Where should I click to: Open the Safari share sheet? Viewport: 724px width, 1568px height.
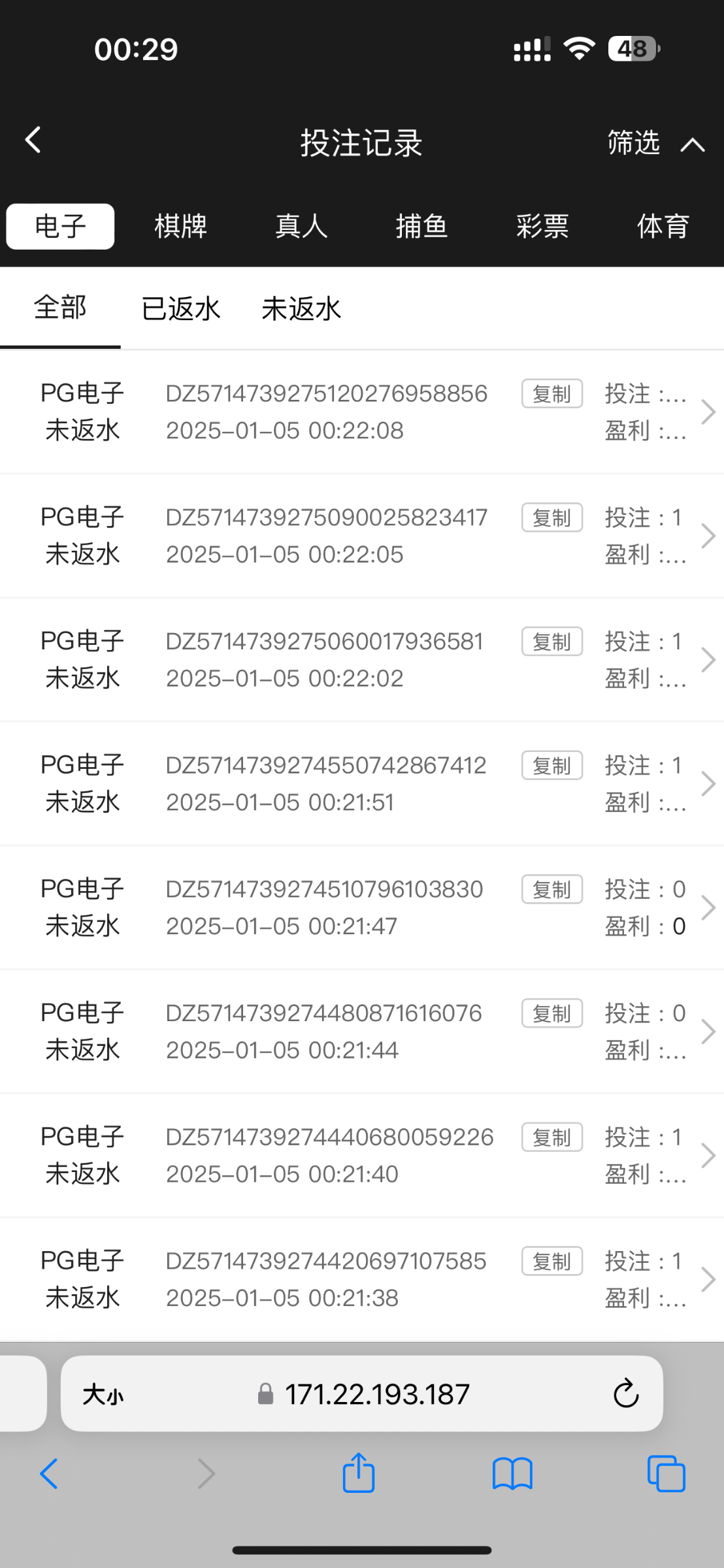[x=359, y=1473]
